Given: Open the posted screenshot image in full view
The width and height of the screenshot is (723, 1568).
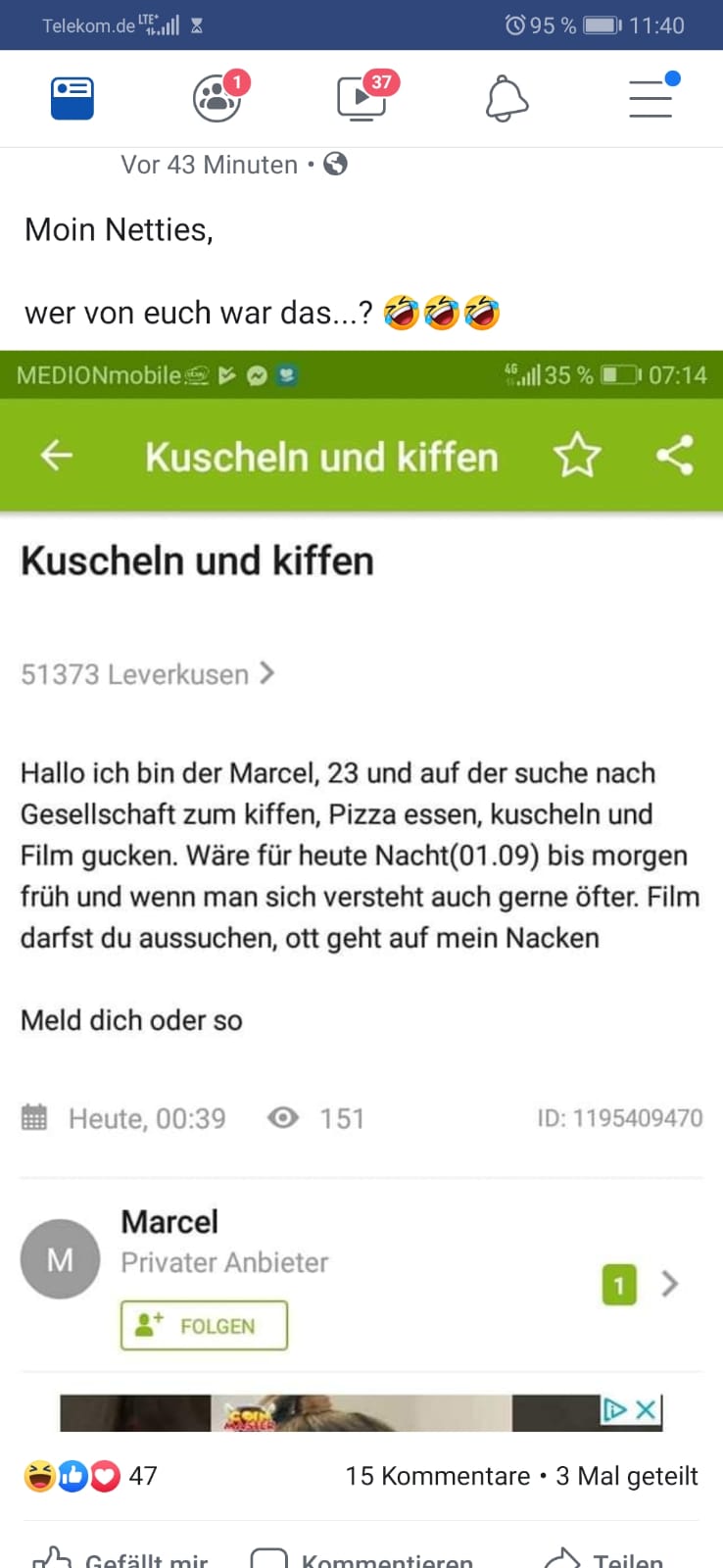Looking at the screenshot, I should tap(361, 882).
